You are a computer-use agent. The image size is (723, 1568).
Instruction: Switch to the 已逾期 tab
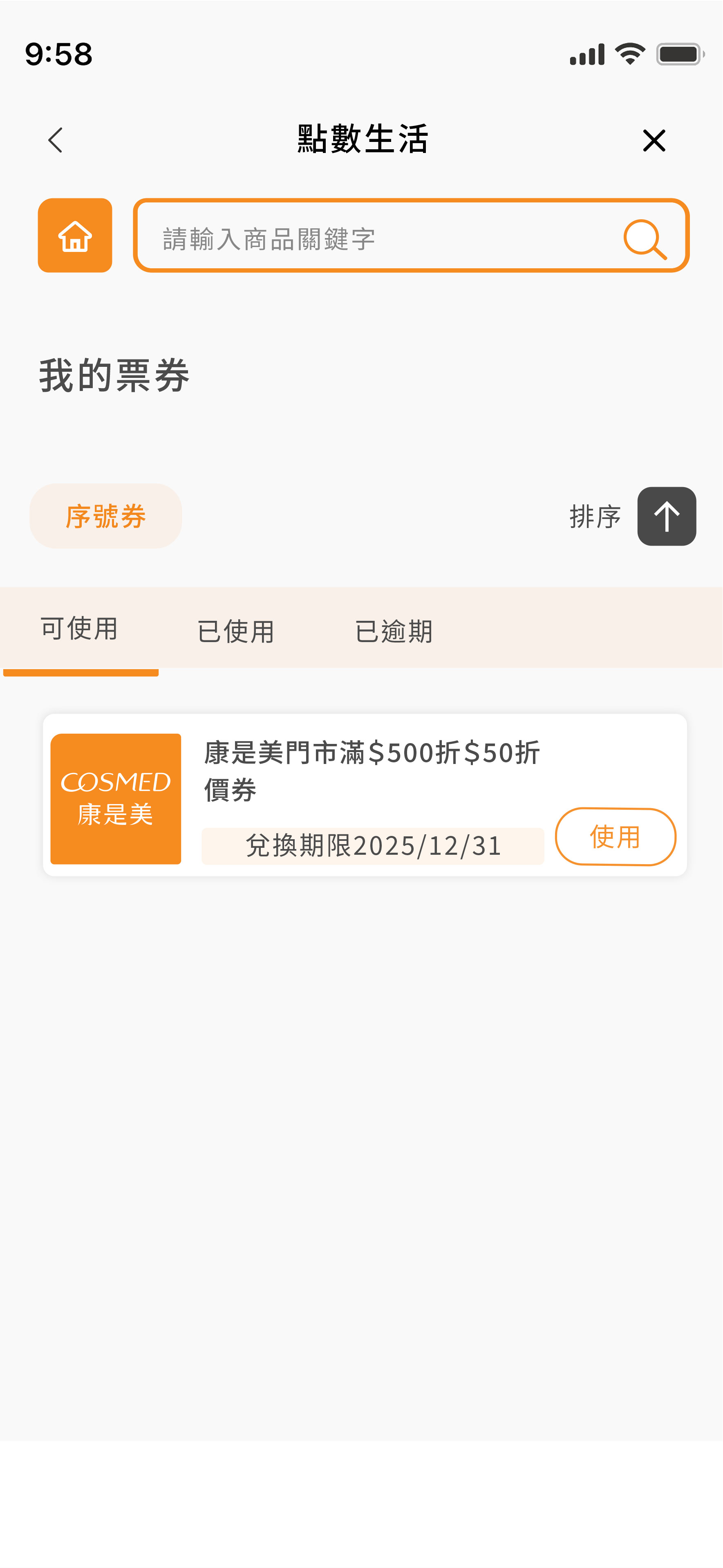click(x=394, y=631)
